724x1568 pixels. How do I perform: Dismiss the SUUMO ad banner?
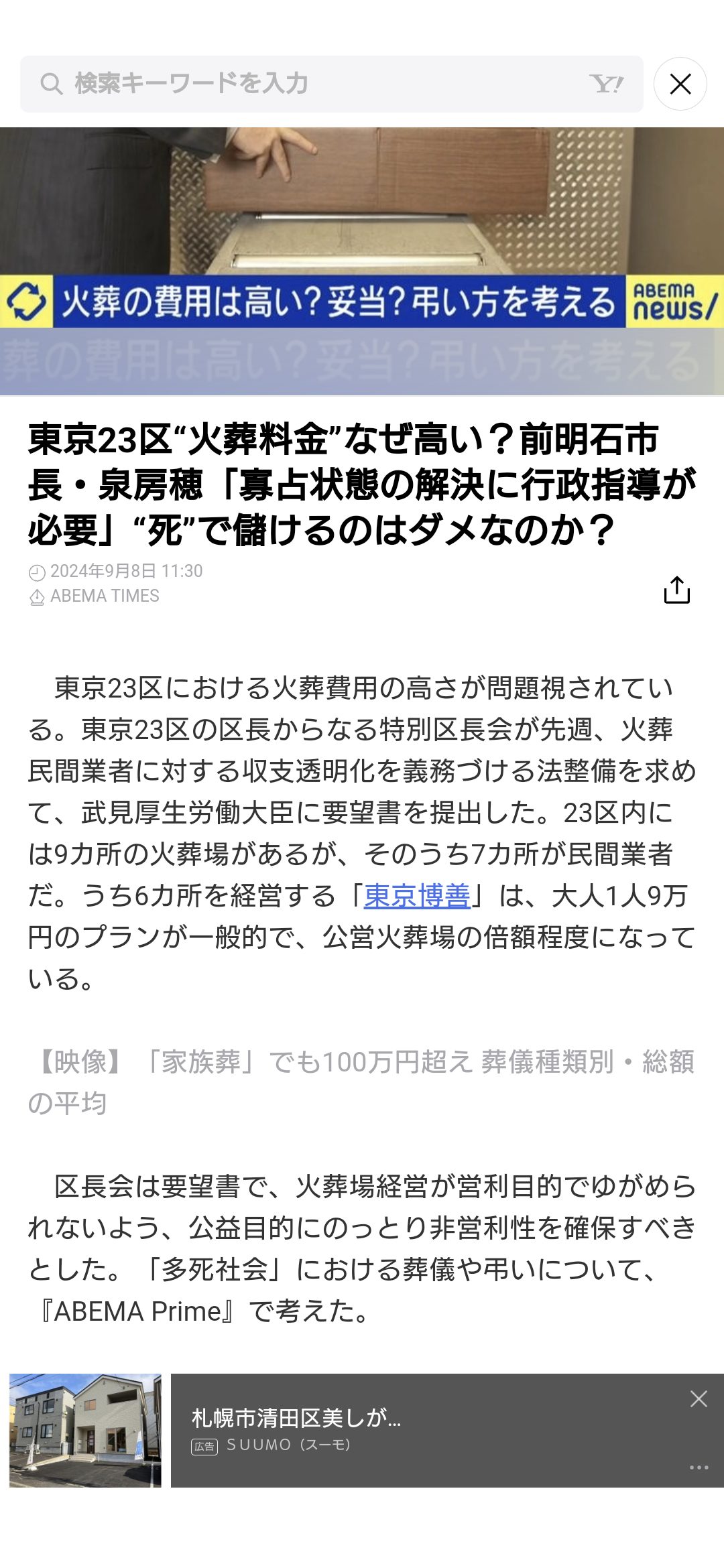click(699, 1398)
